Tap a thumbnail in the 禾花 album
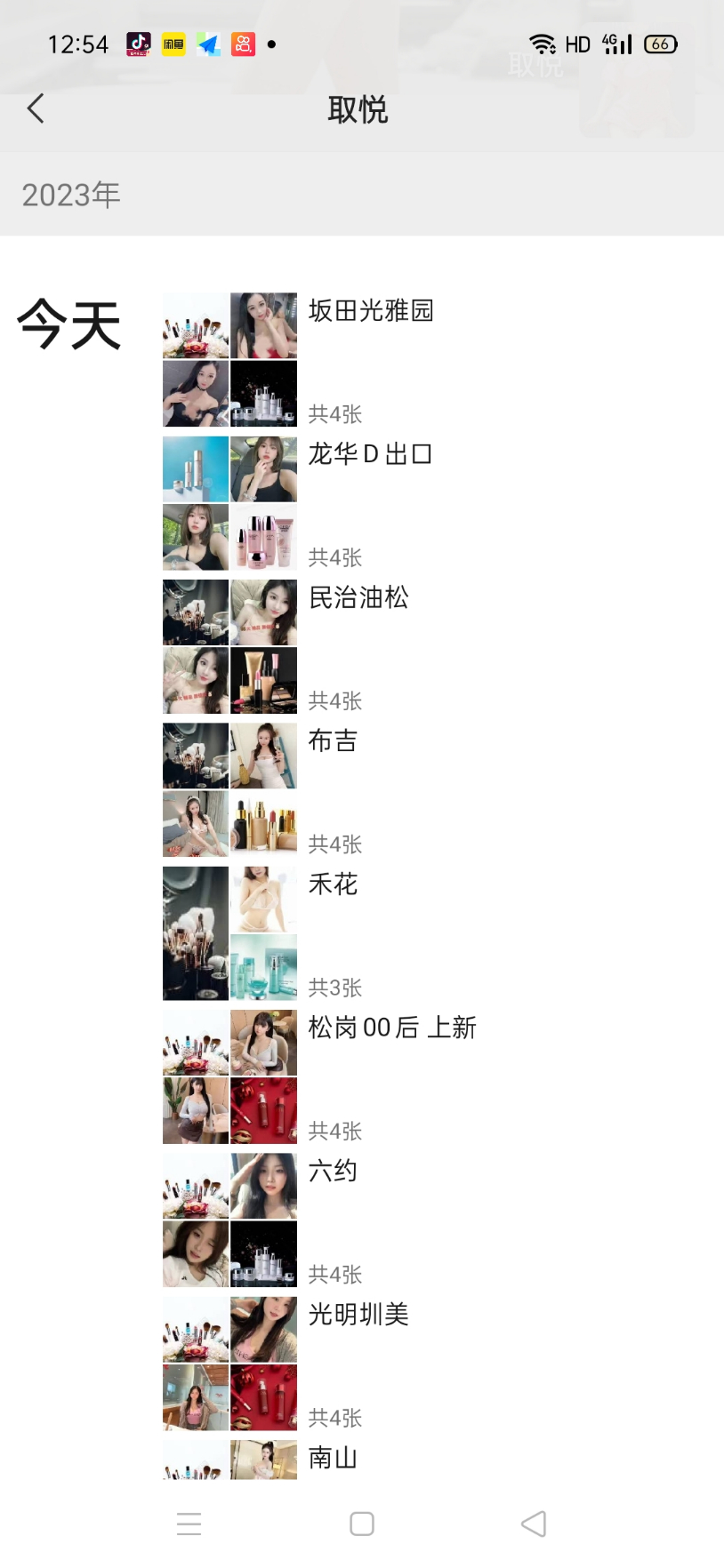 pos(195,933)
